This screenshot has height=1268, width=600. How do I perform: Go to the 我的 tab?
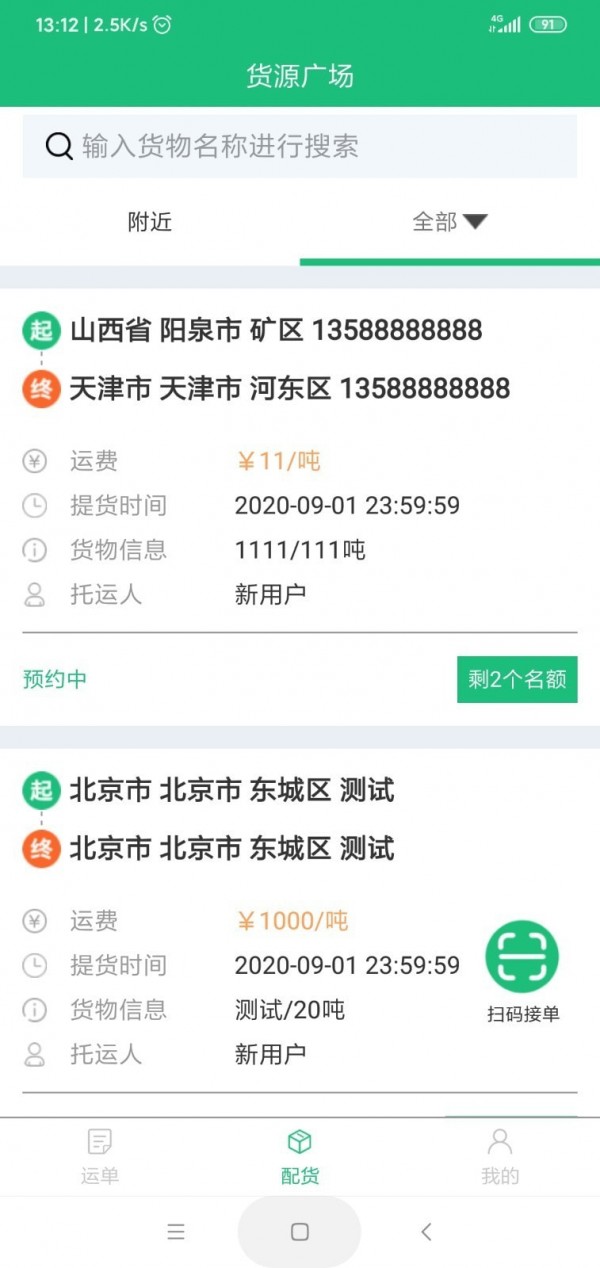pos(500,1156)
